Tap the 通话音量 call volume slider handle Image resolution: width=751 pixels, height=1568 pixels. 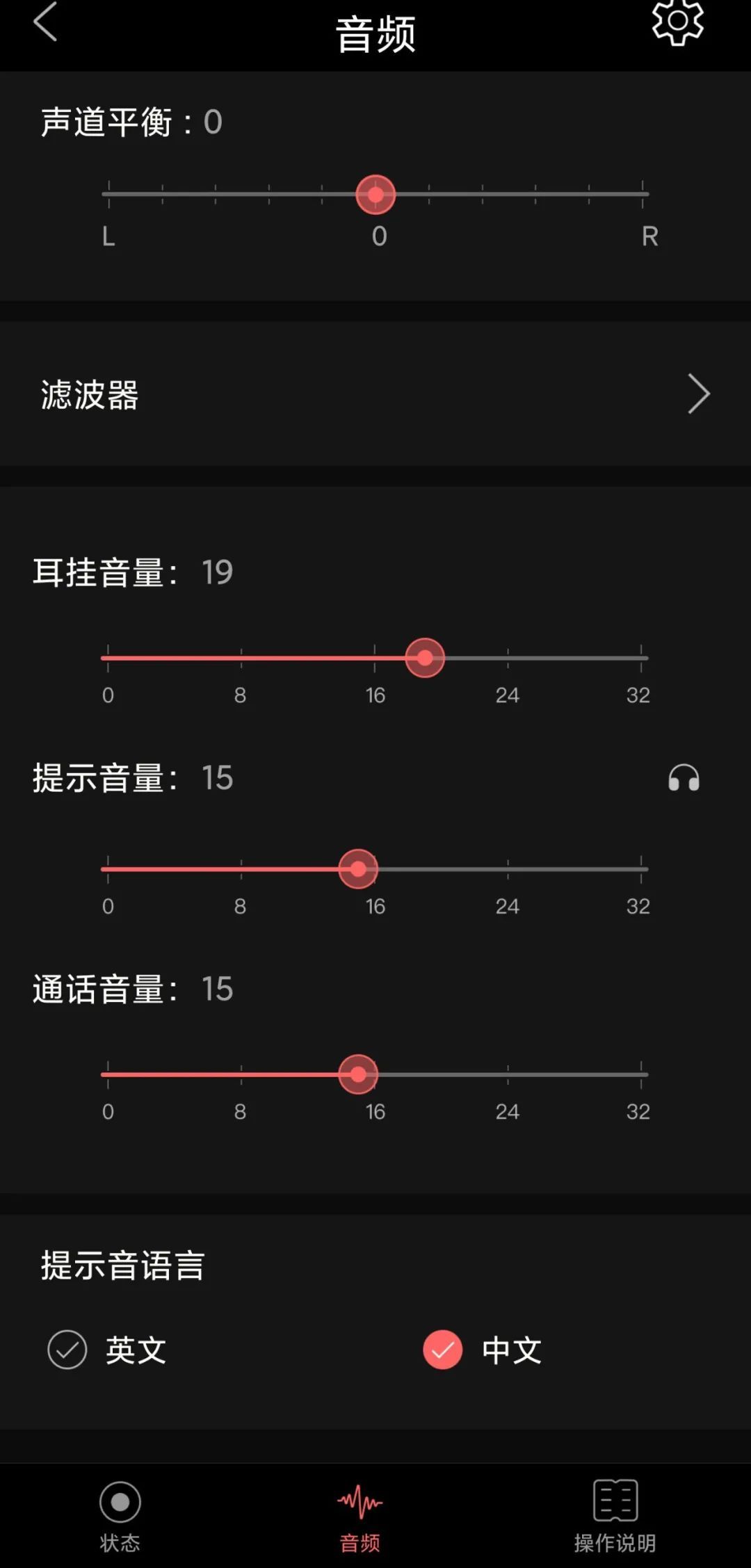click(358, 1074)
